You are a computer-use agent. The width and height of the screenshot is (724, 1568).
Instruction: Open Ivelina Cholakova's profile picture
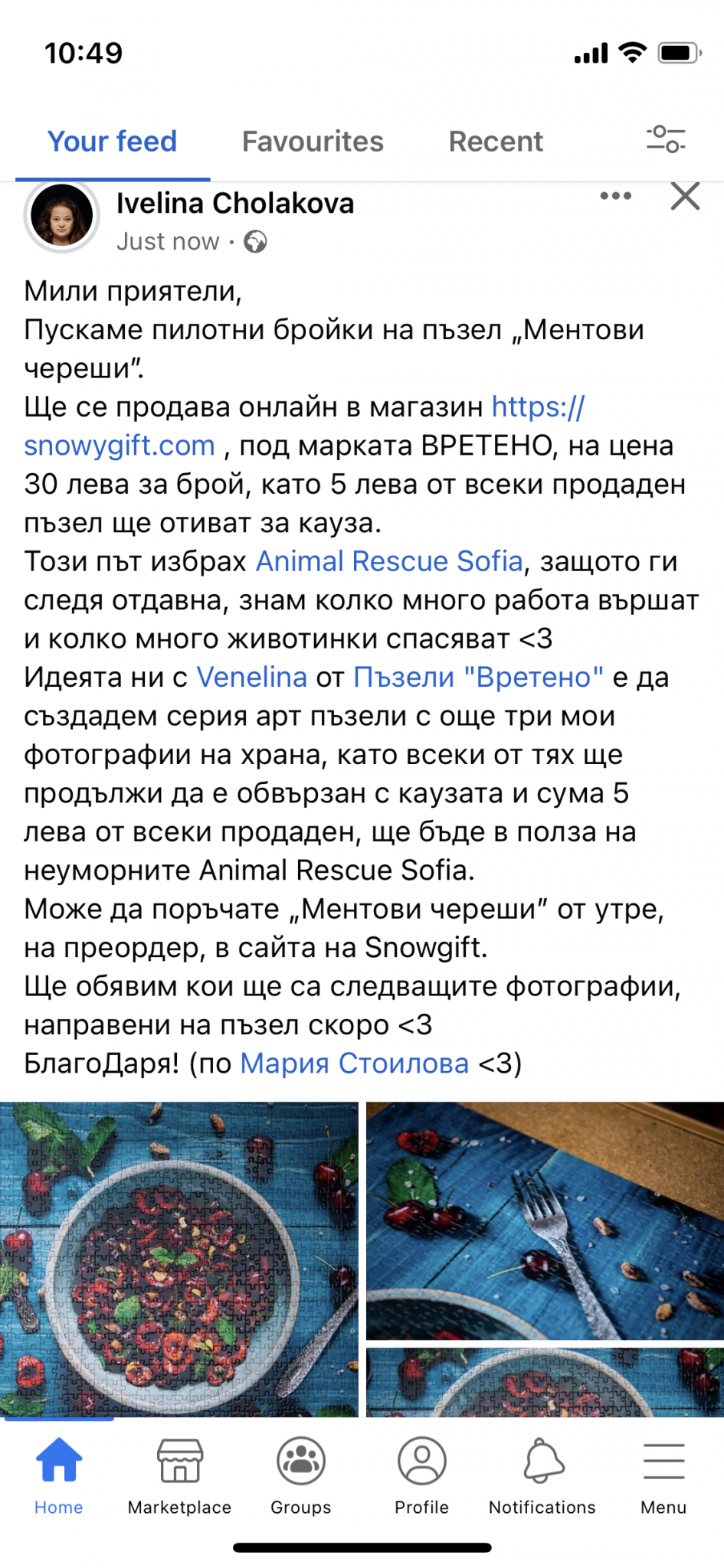[61, 217]
